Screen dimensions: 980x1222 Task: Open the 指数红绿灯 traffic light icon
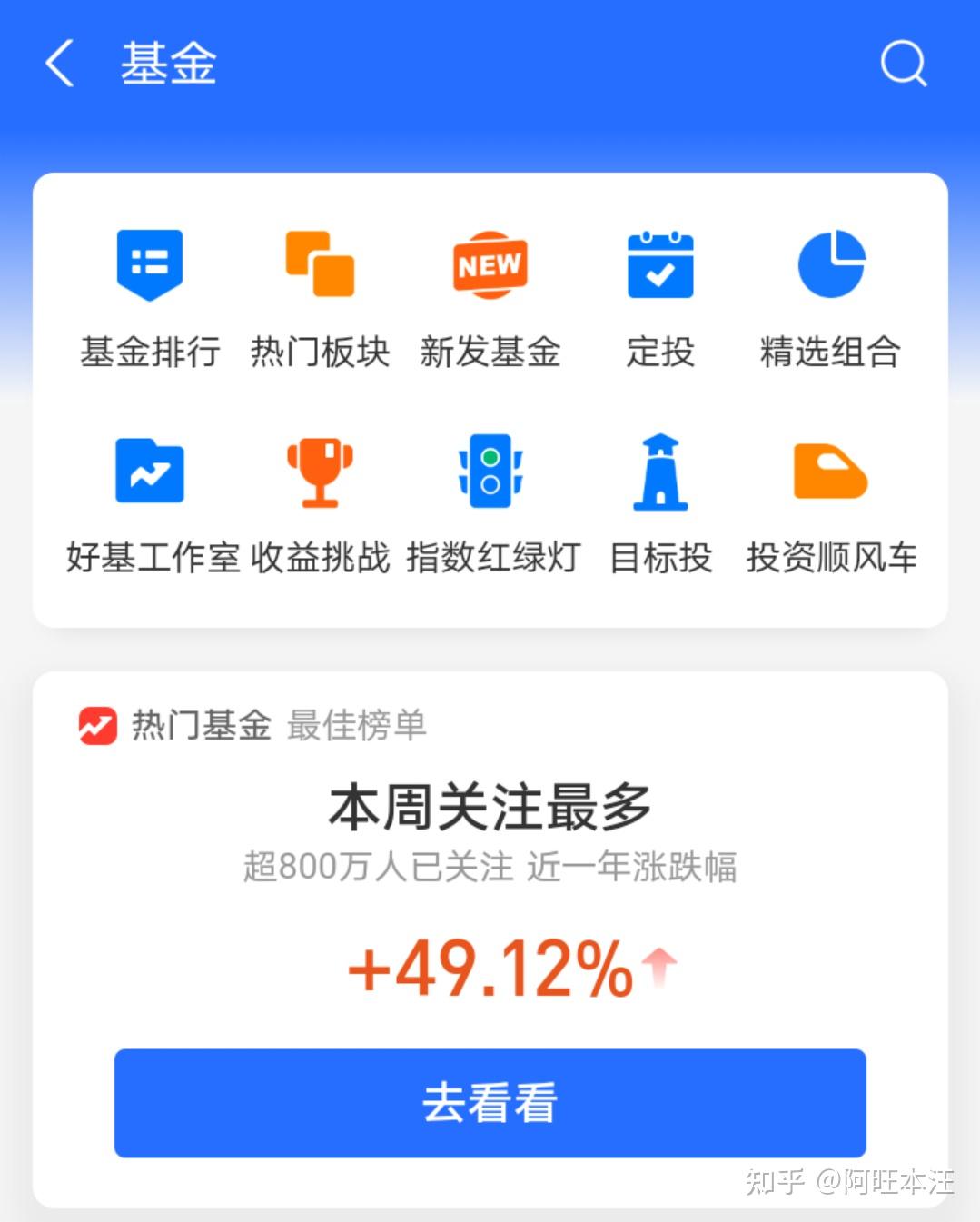pos(490,471)
